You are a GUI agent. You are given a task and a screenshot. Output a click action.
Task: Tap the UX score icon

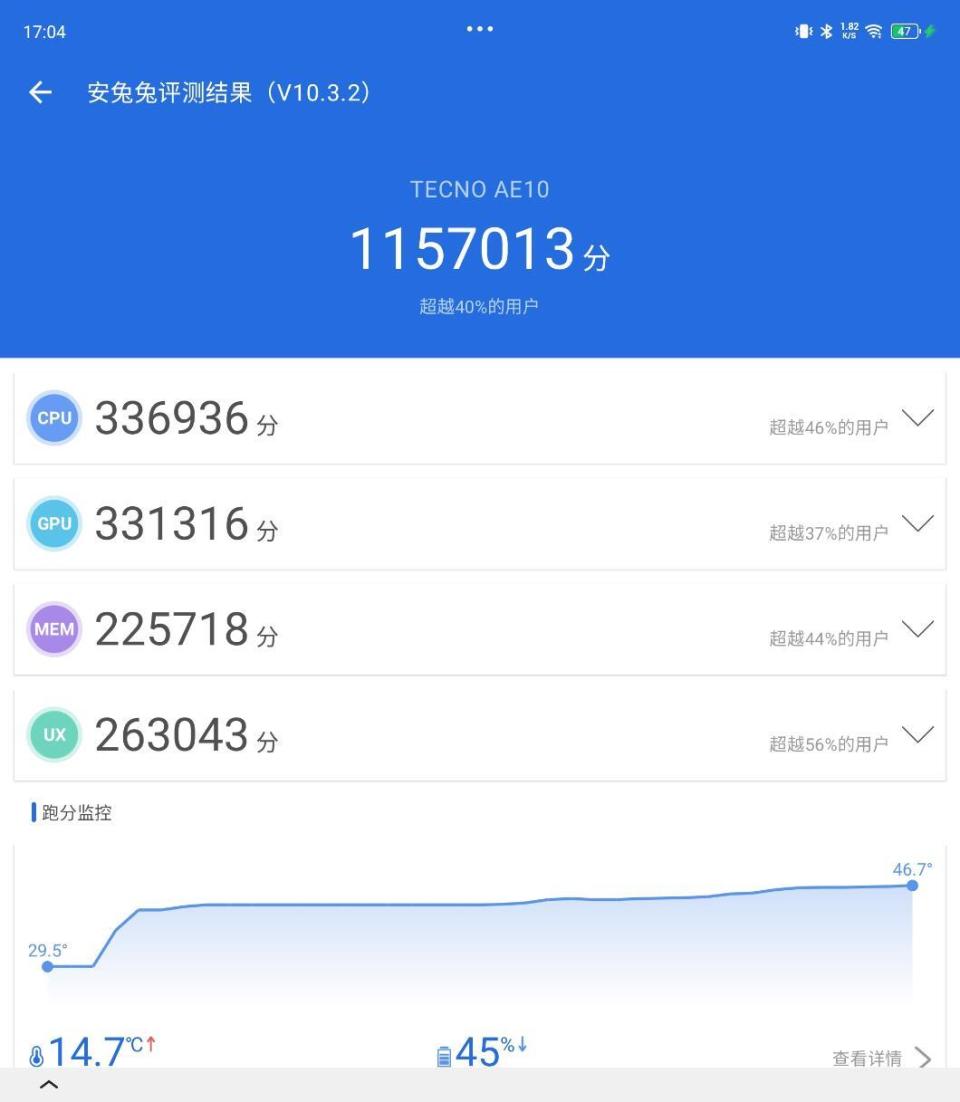point(54,735)
